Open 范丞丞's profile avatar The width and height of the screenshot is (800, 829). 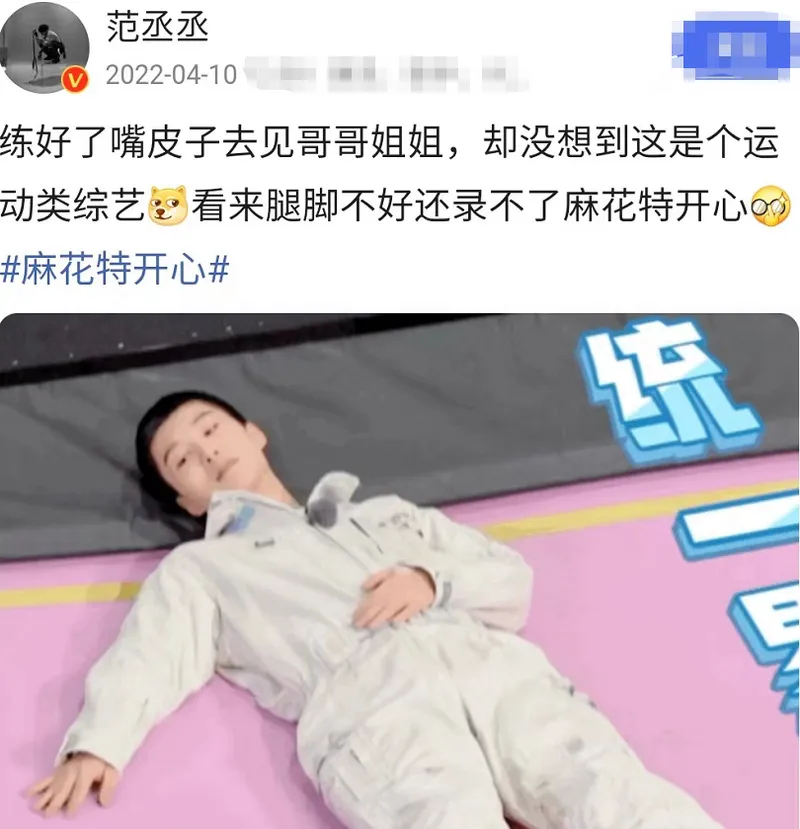click(x=44, y=47)
